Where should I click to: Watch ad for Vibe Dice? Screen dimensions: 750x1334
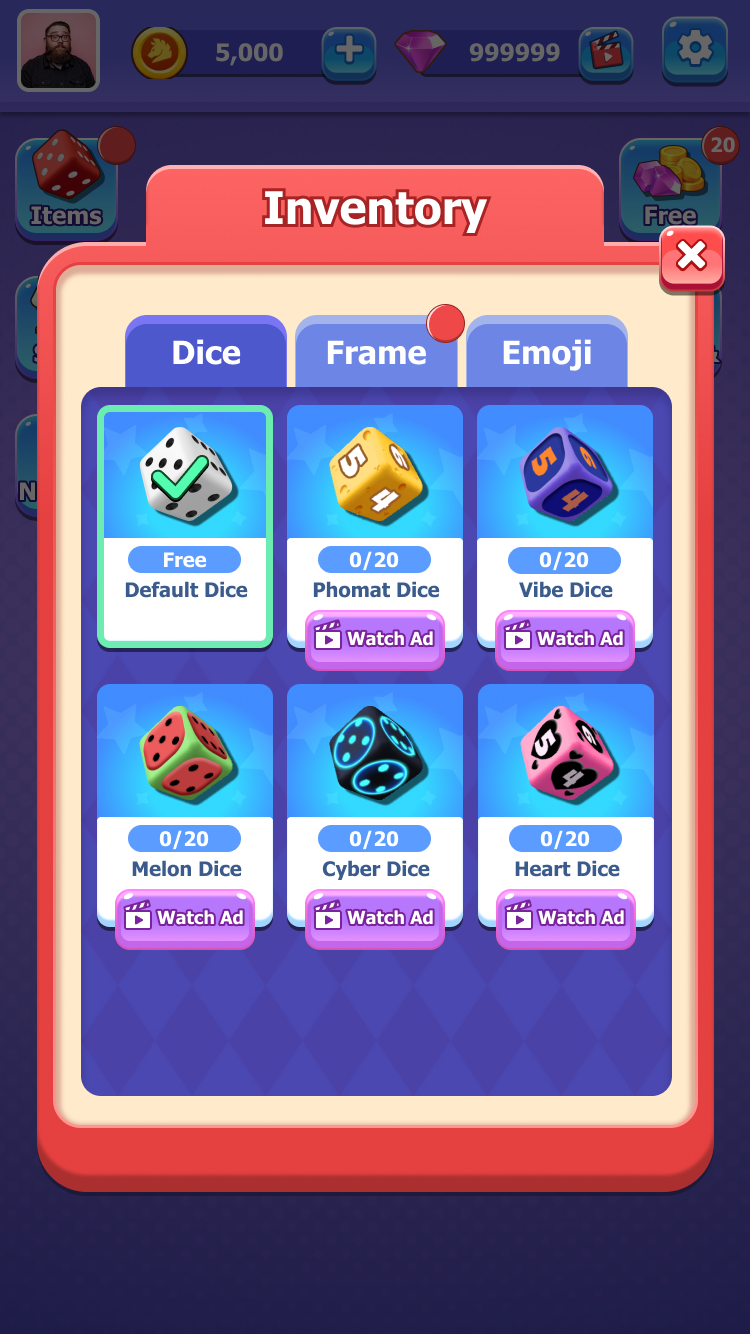click(x=565, y=639)
